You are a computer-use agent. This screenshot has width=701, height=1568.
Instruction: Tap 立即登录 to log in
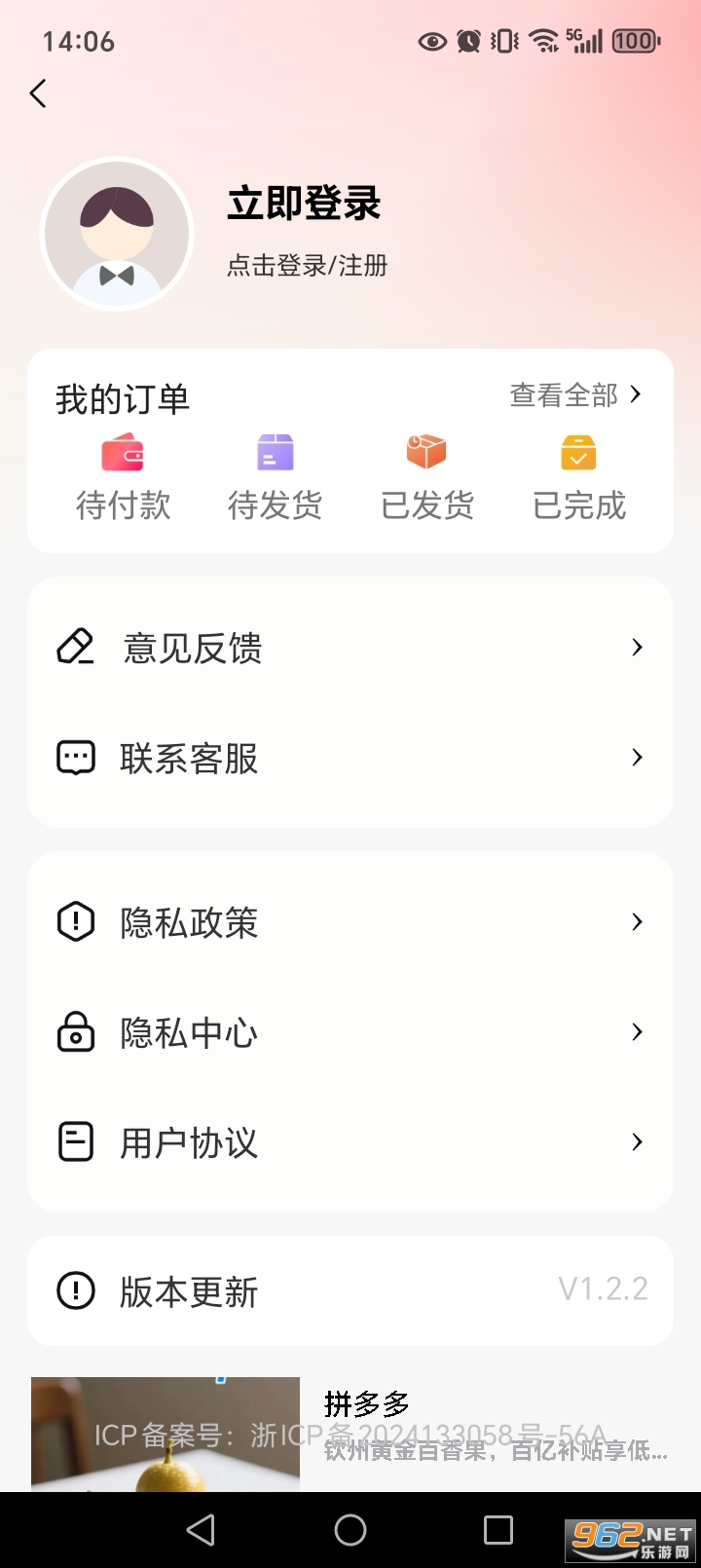coord(302,205)
